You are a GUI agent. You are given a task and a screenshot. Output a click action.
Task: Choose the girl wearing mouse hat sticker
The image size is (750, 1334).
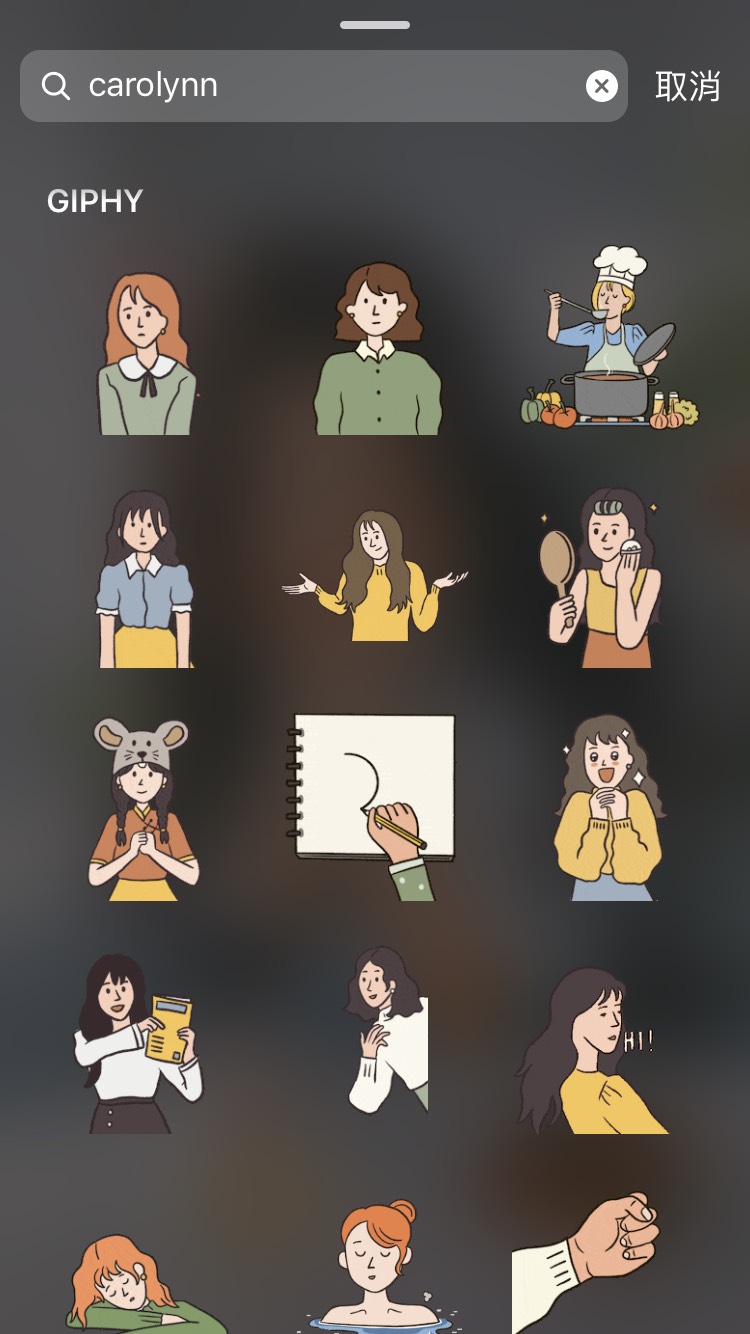point(143,810)
